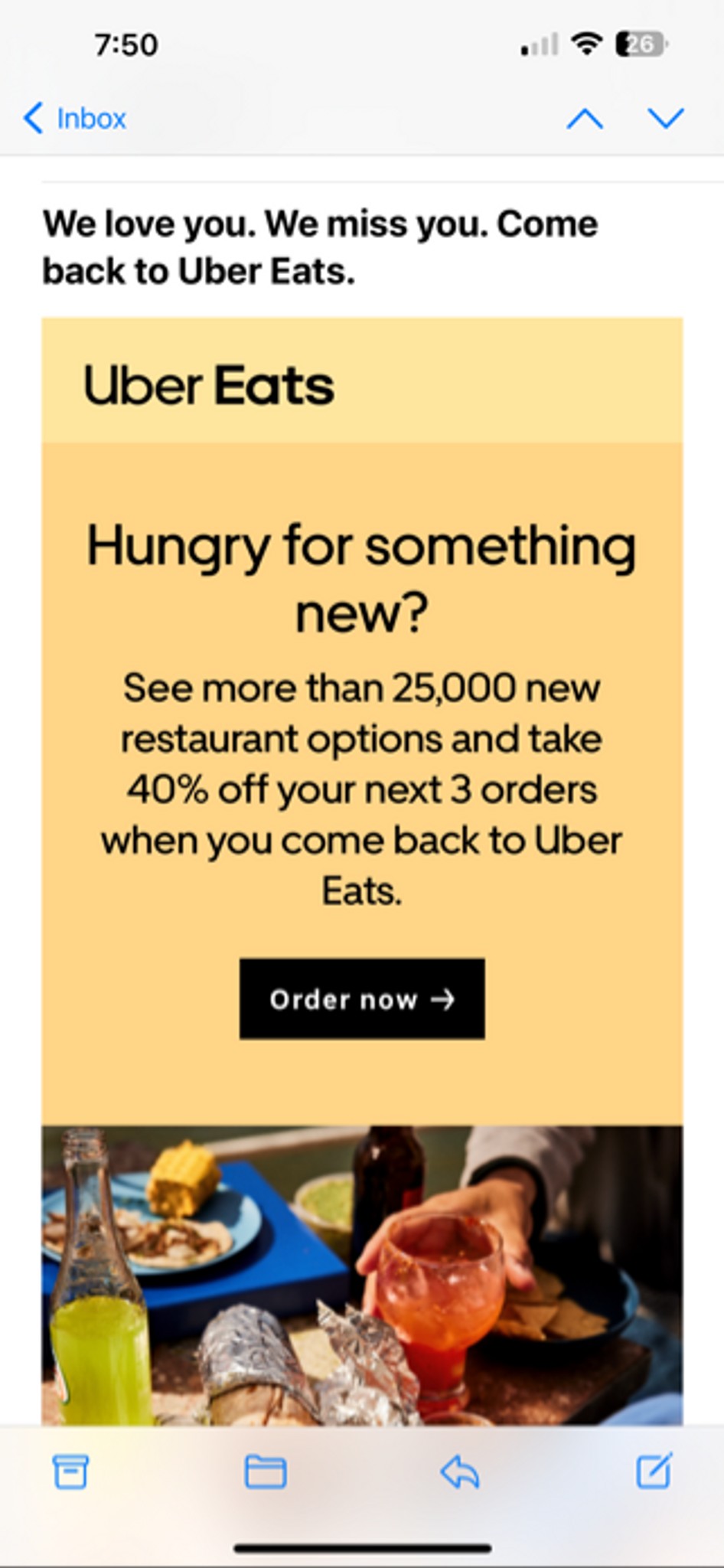This screenshot has width=724, height=1568.
Task: Tap the Order now button
Action: (x=362, y=999)
